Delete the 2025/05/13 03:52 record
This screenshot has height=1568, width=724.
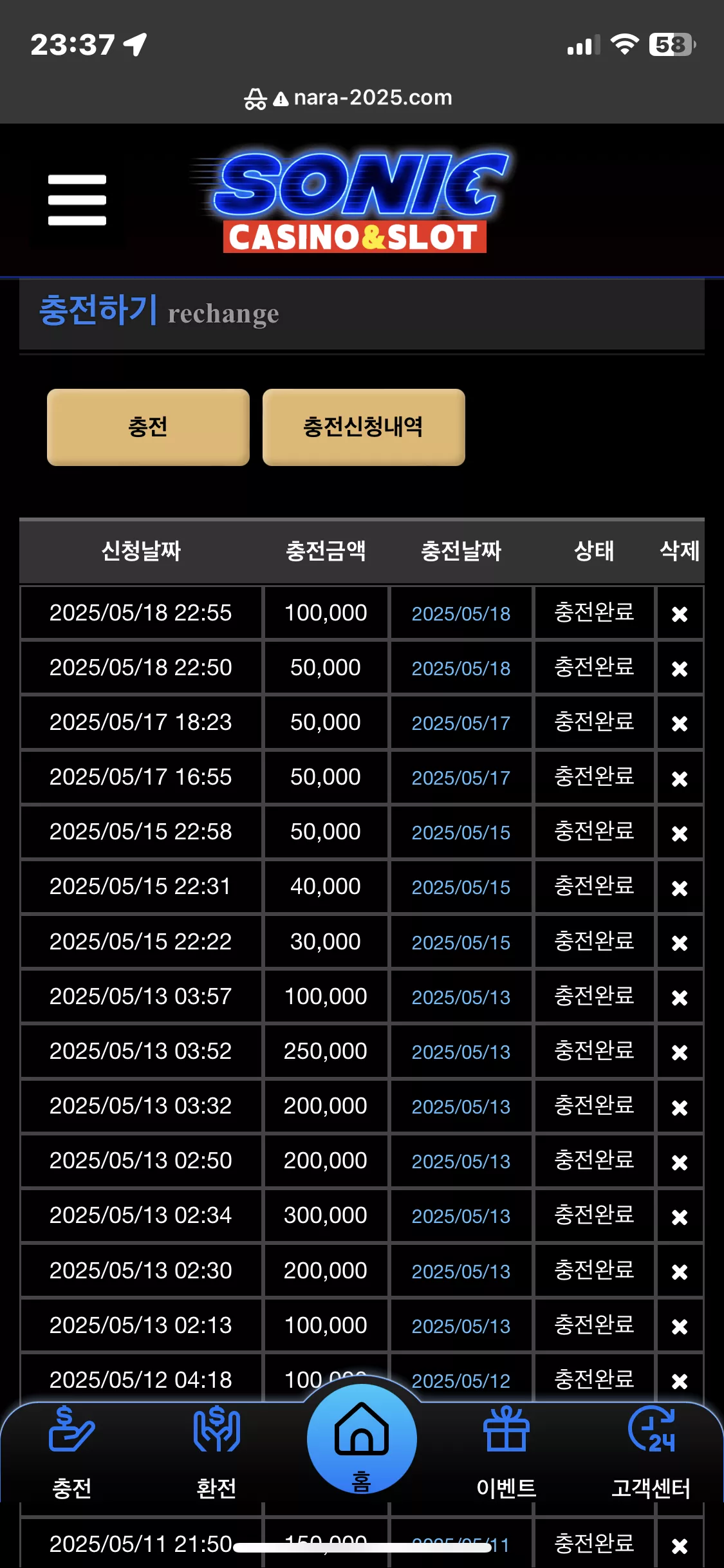[680, 1052]
